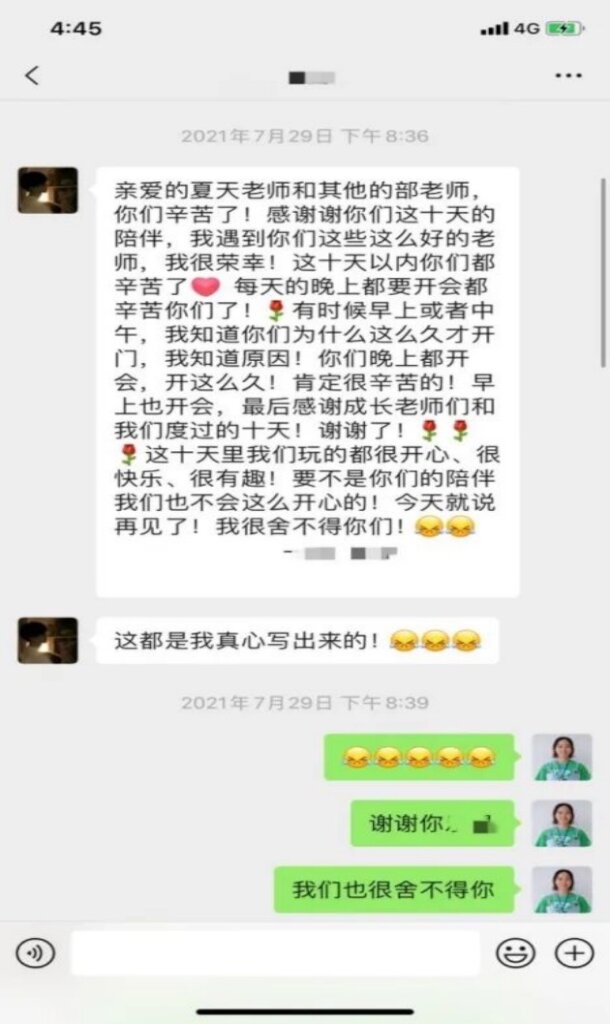Switch to voice message input
610x1024 pixels.
pyautogui.click(x=35, y=953)
